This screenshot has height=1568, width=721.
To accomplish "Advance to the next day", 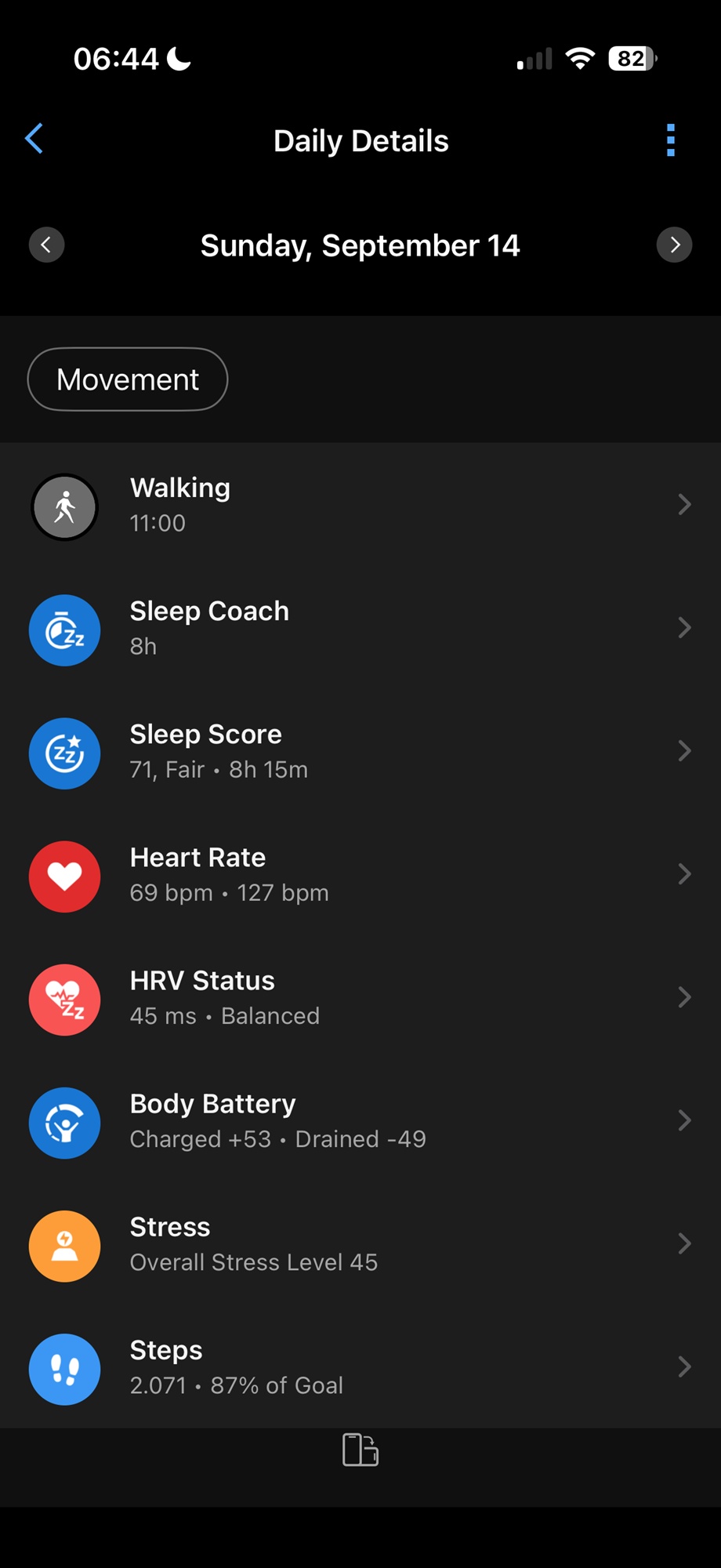I will point(674,245).
